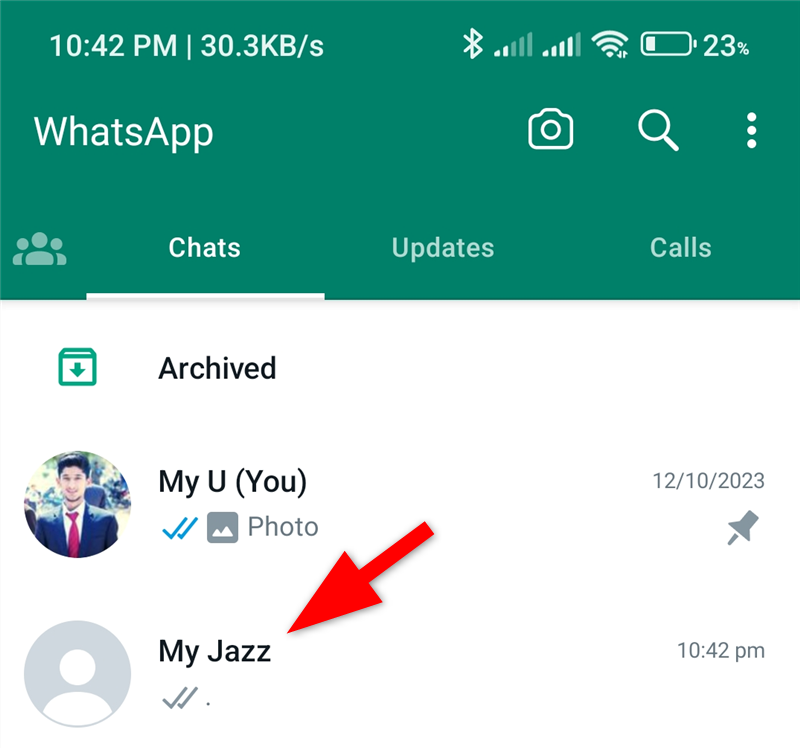View My U profile photo

pos(77,503)
